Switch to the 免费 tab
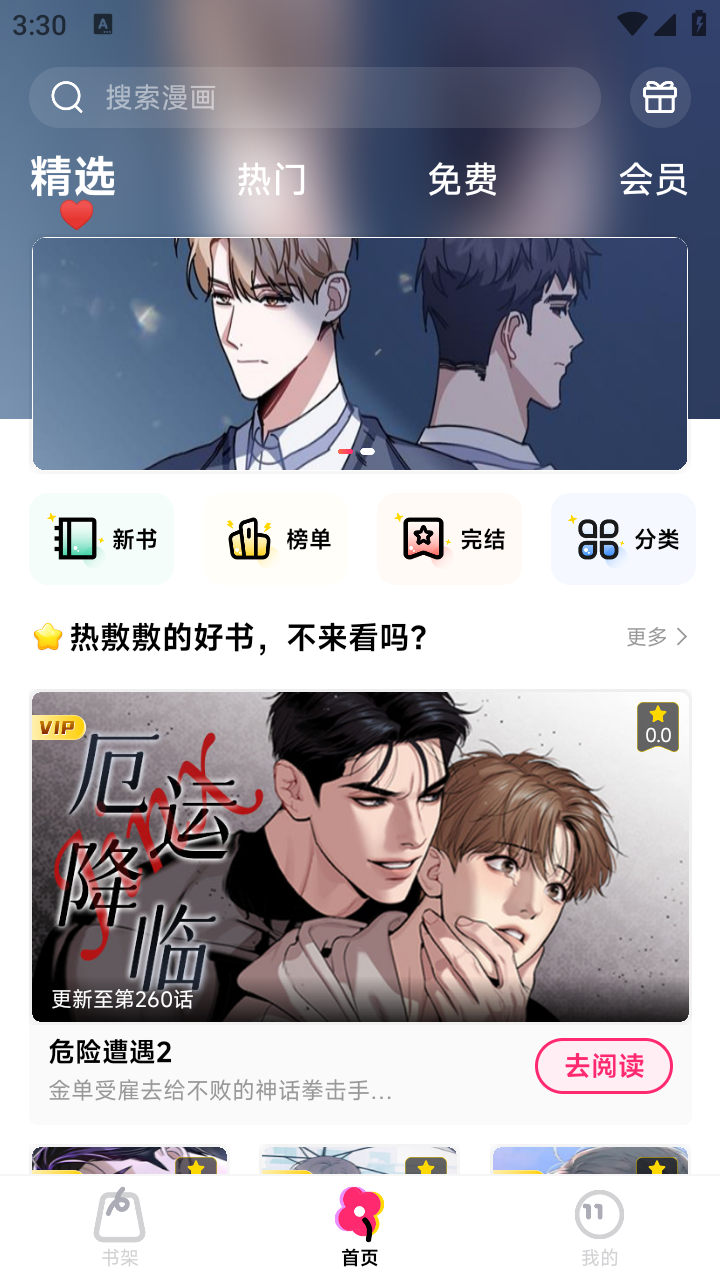720x1280 pixels. pos(462,179)
